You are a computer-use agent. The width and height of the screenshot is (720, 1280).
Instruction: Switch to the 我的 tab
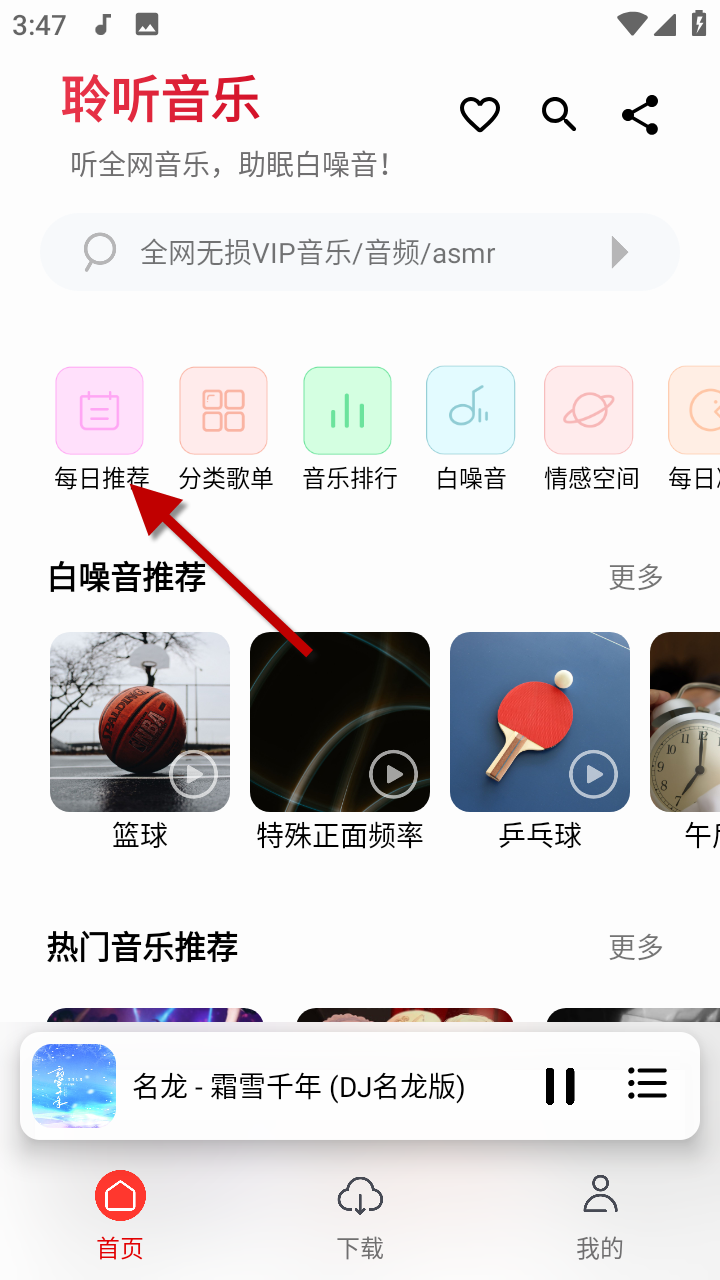(x=600, y=1216)
